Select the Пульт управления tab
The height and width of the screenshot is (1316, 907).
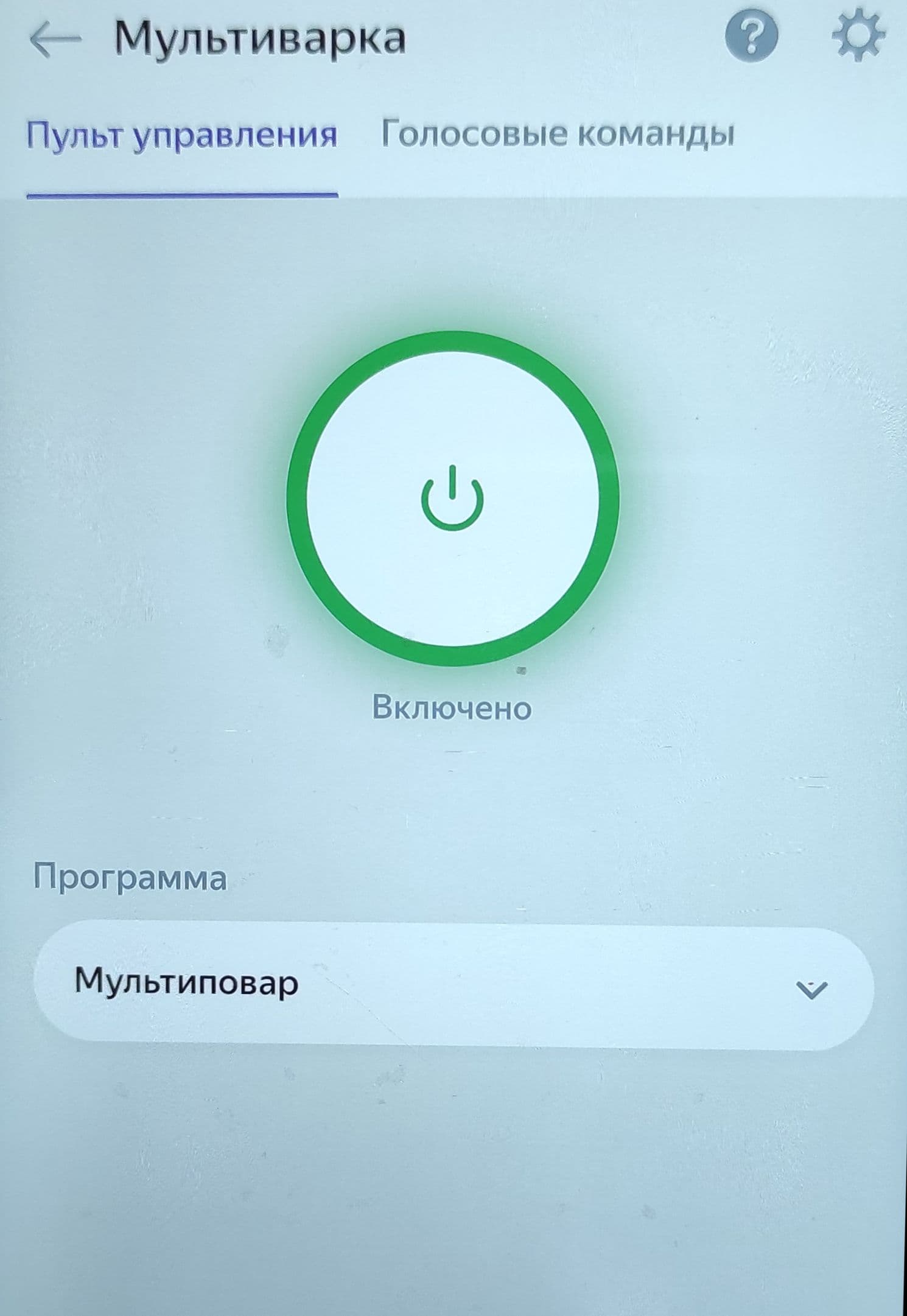(181, 135)
